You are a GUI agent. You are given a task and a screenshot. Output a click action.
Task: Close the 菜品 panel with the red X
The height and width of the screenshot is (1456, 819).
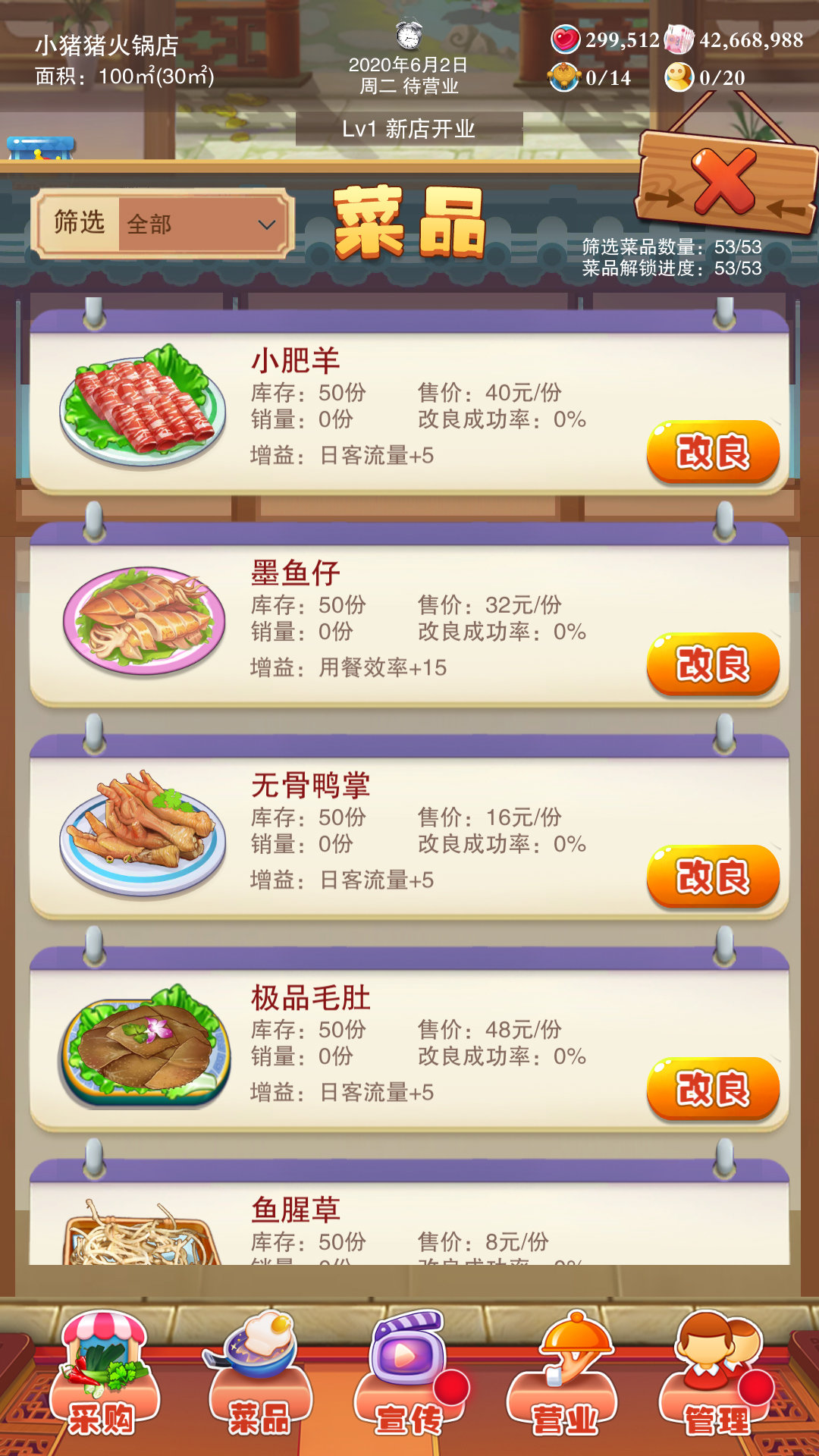click(723, 180)
